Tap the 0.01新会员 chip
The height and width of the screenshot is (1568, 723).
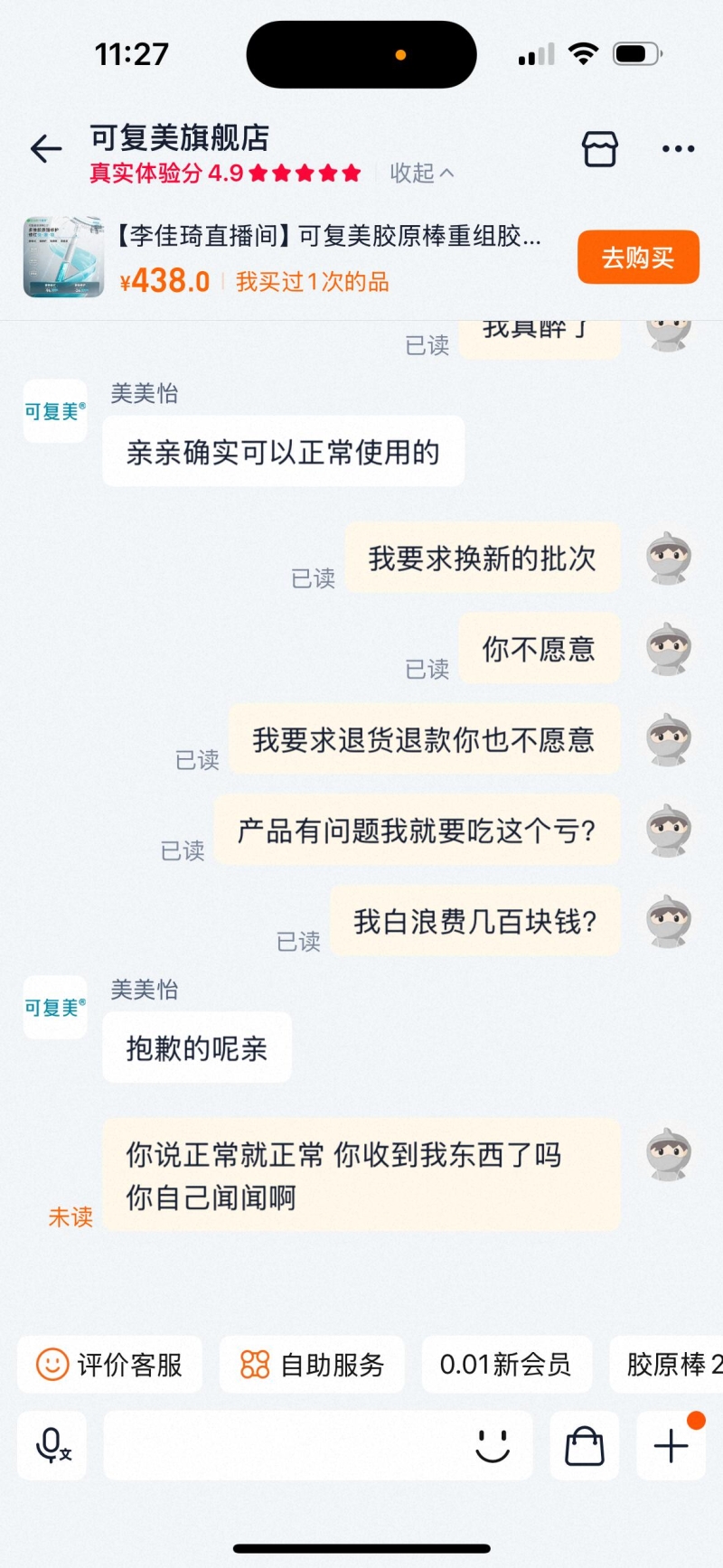506,1364
